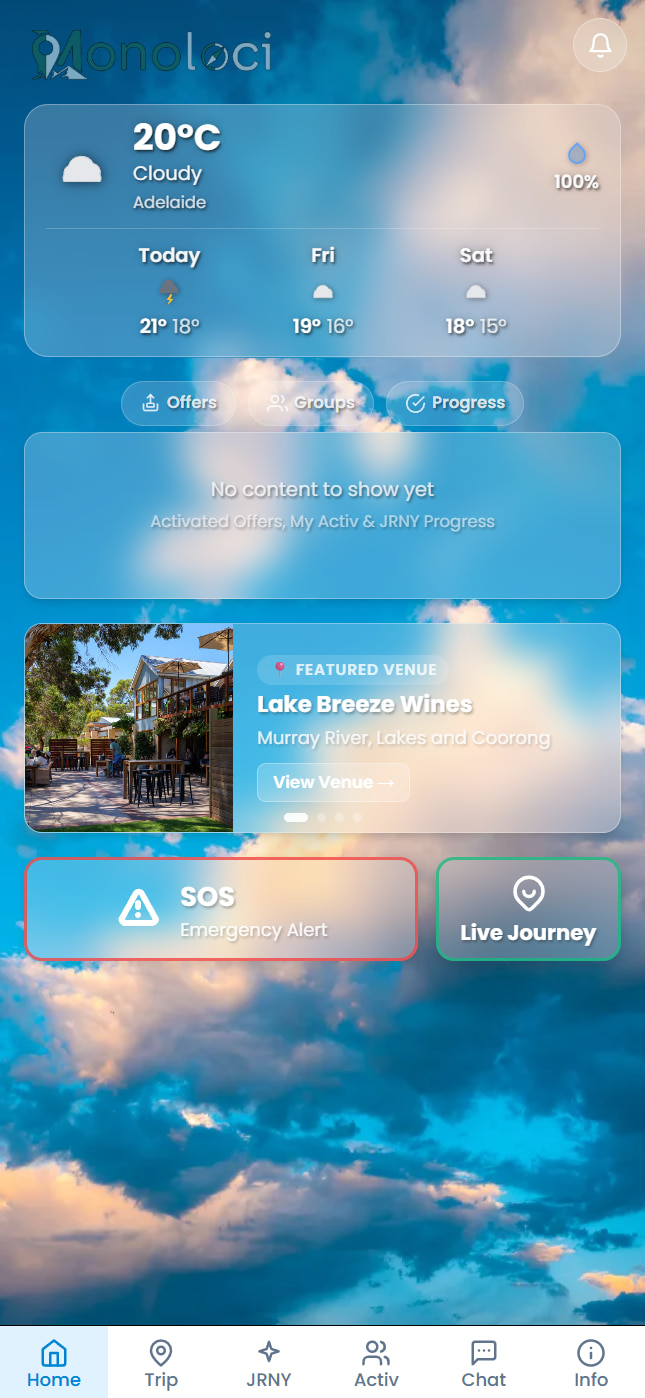The width and height of the screenshot is (645, 1398).
Task: Open the Info tab
Action: [x=590, y=1364]
